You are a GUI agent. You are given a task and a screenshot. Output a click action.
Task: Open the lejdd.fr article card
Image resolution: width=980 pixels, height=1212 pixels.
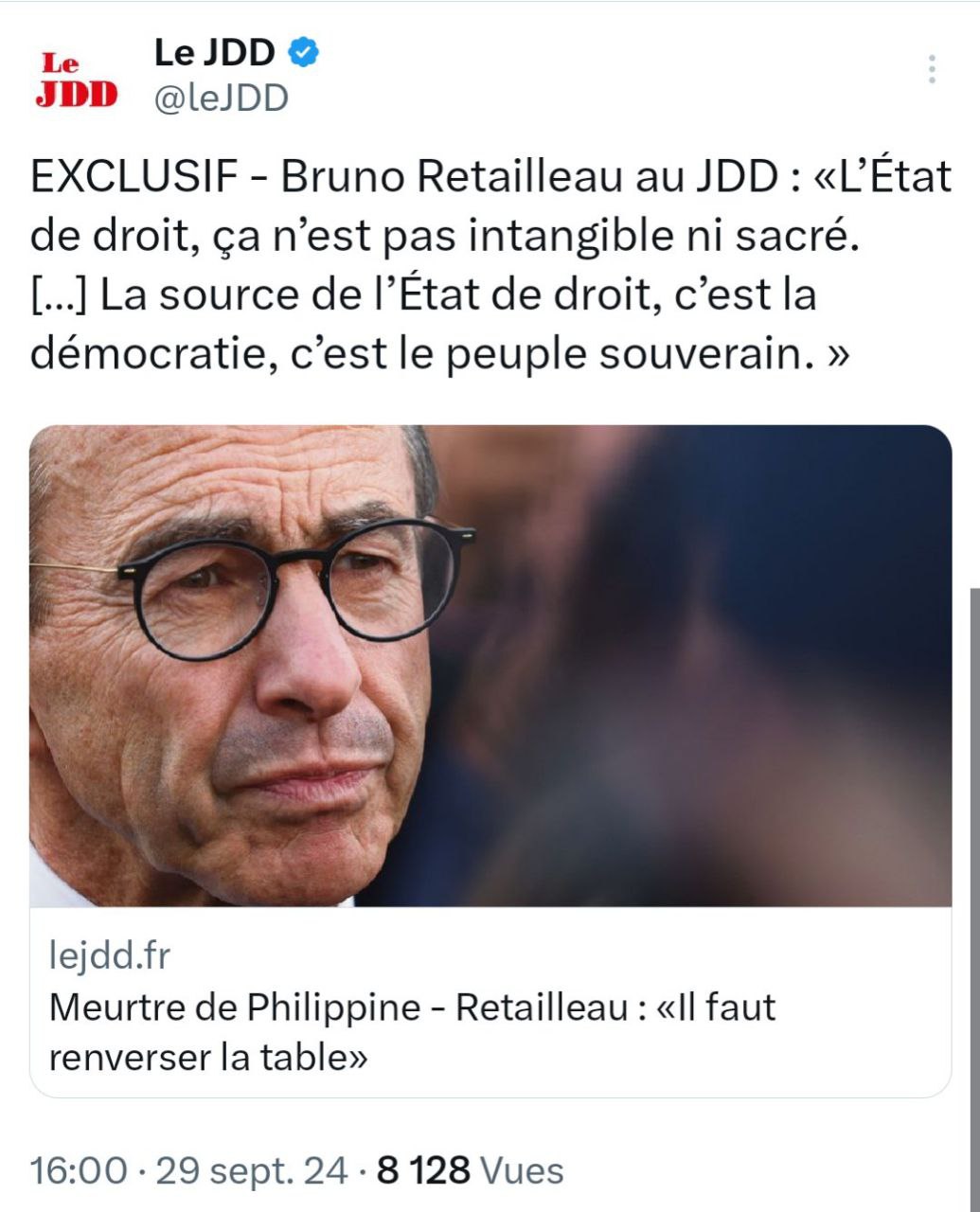(490, 1004)
